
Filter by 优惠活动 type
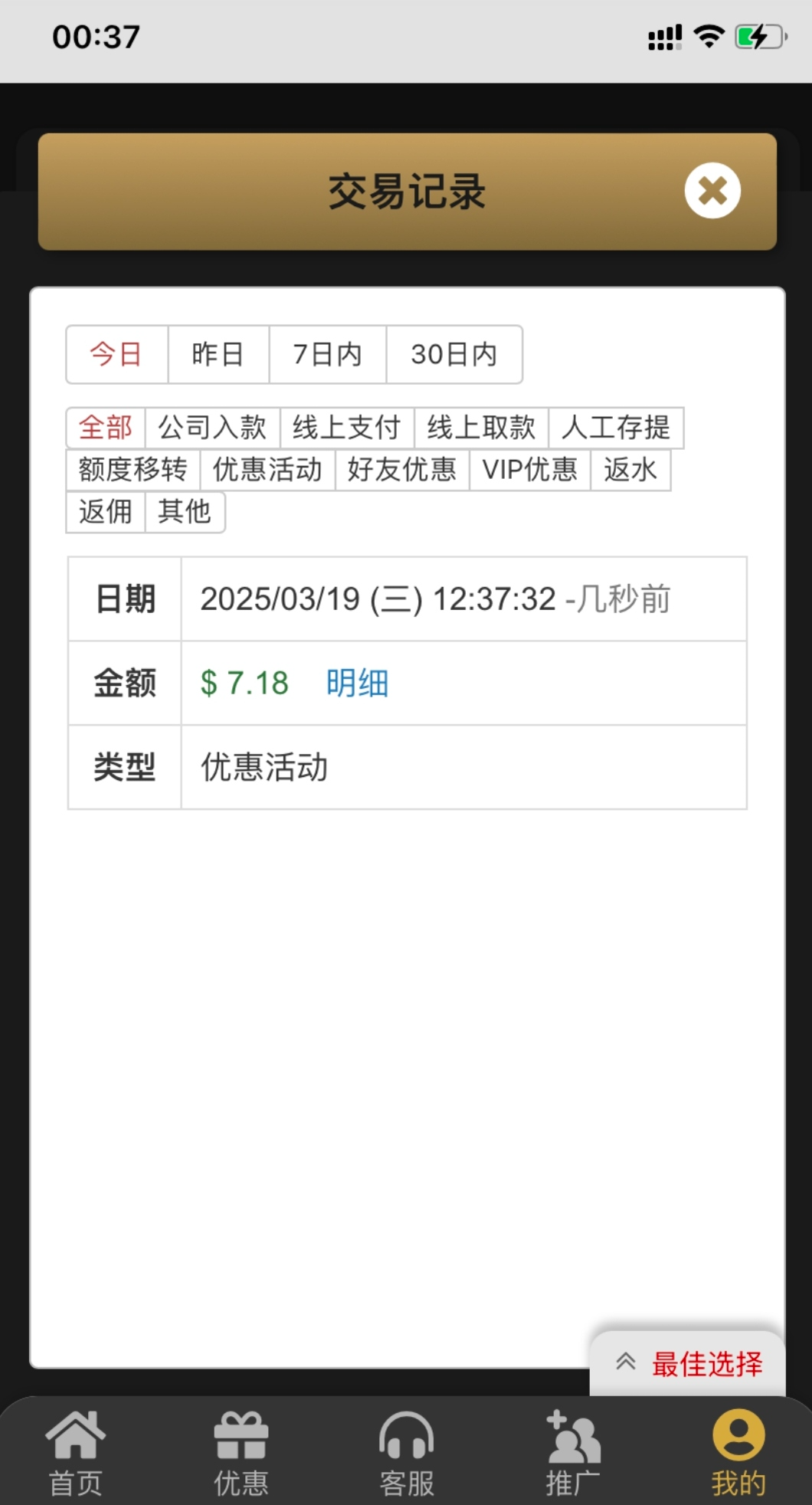pos(267,469)
